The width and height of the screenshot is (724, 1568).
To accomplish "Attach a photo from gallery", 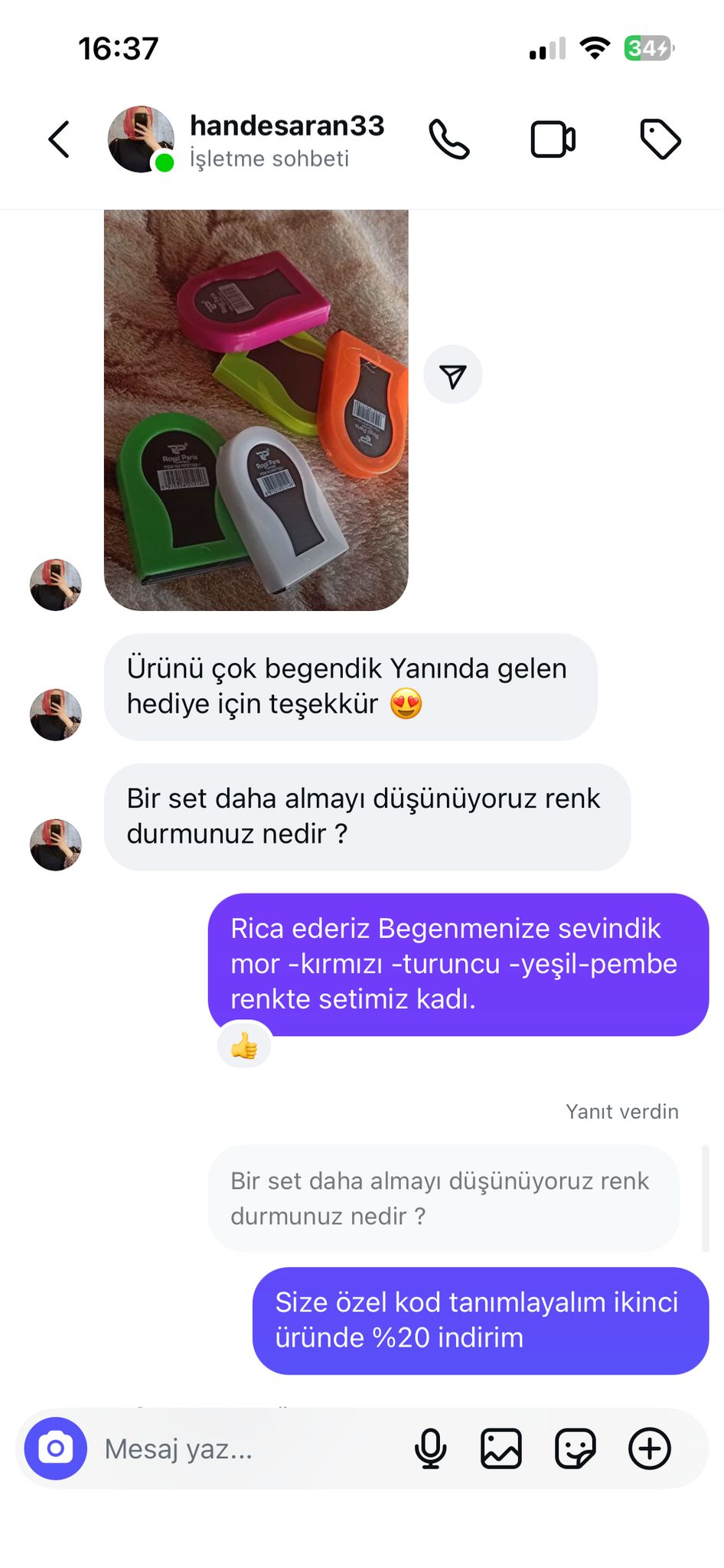I will [501, 1449].
